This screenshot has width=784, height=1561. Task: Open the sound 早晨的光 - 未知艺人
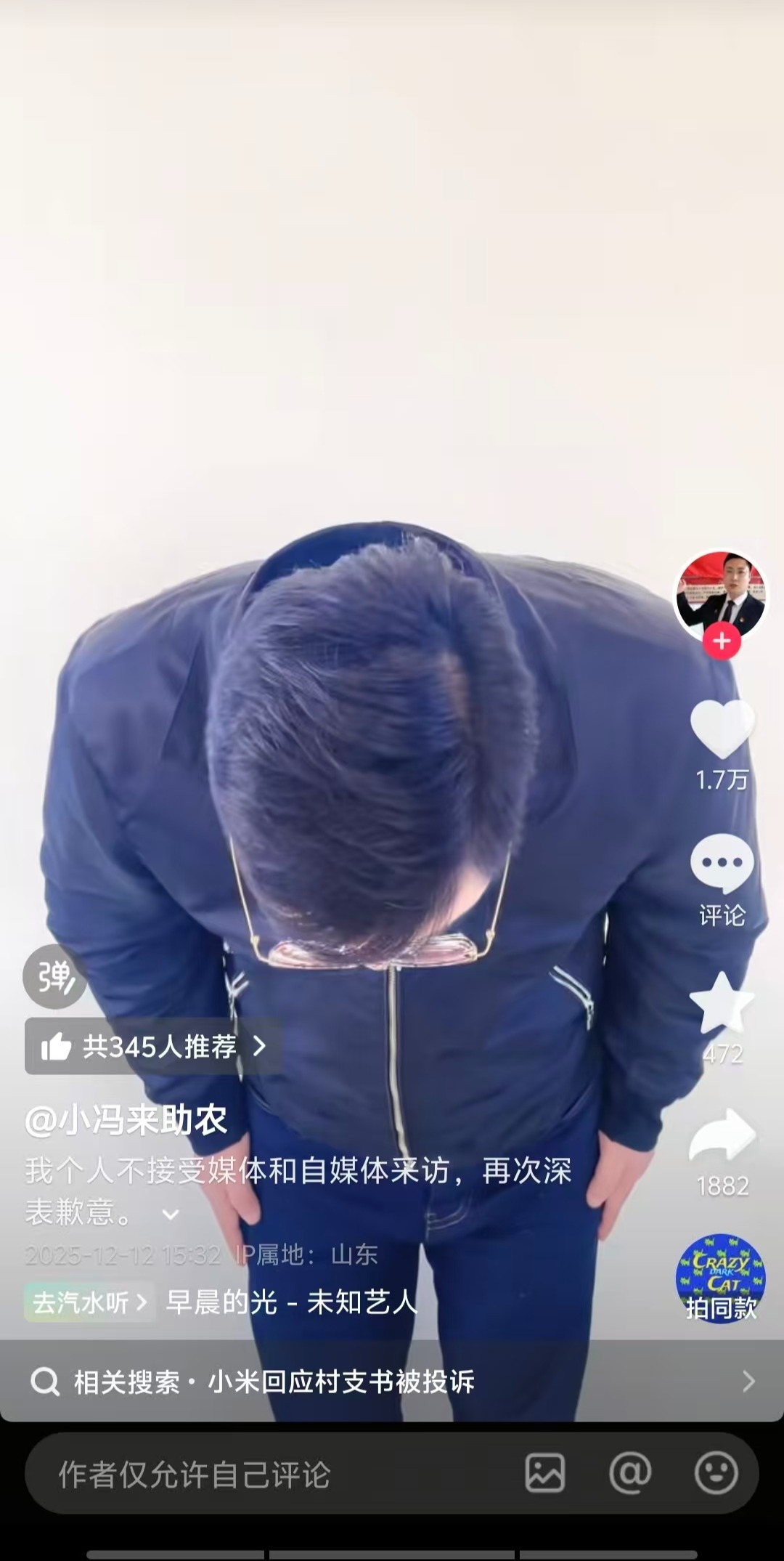click(x=291, y=1302)
